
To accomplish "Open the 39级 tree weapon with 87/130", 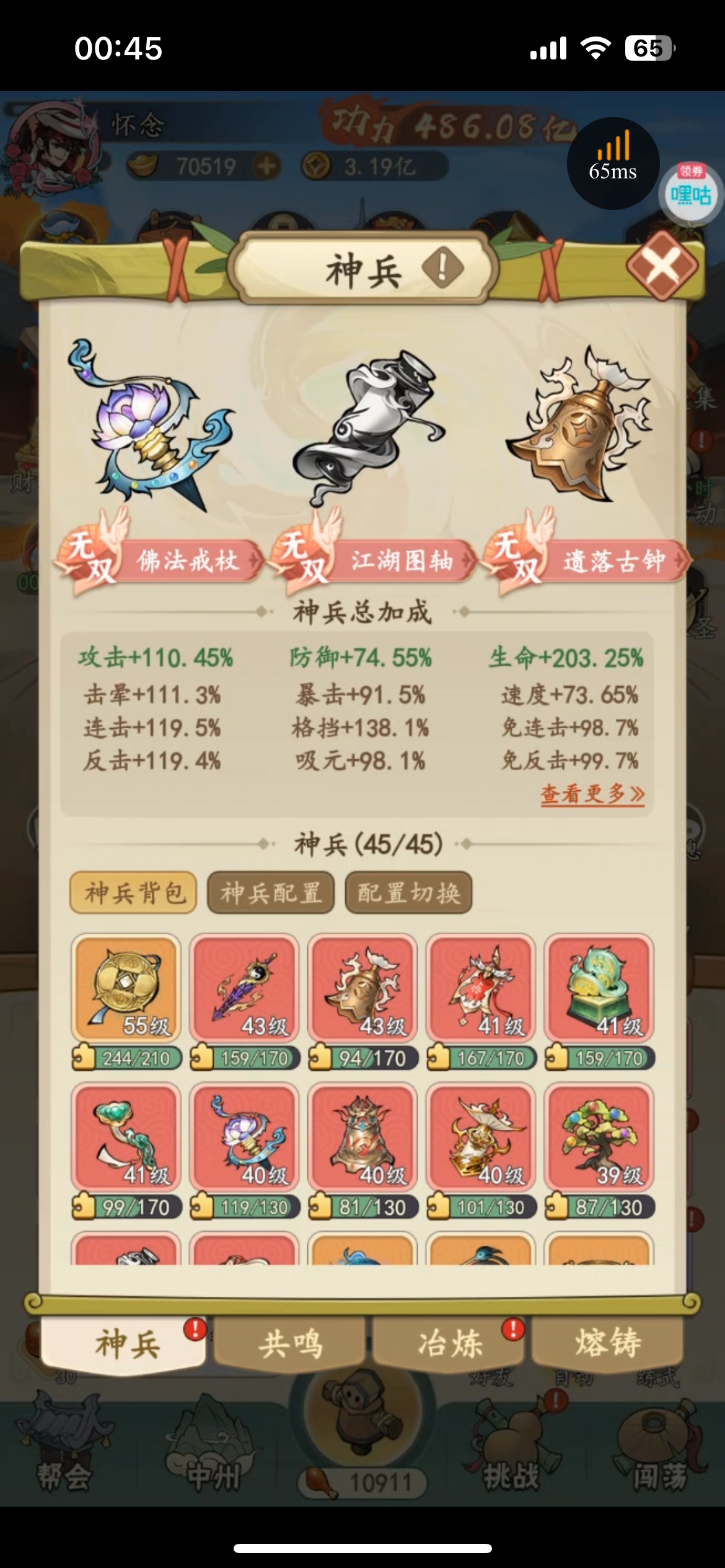I will click(599, 1137).
